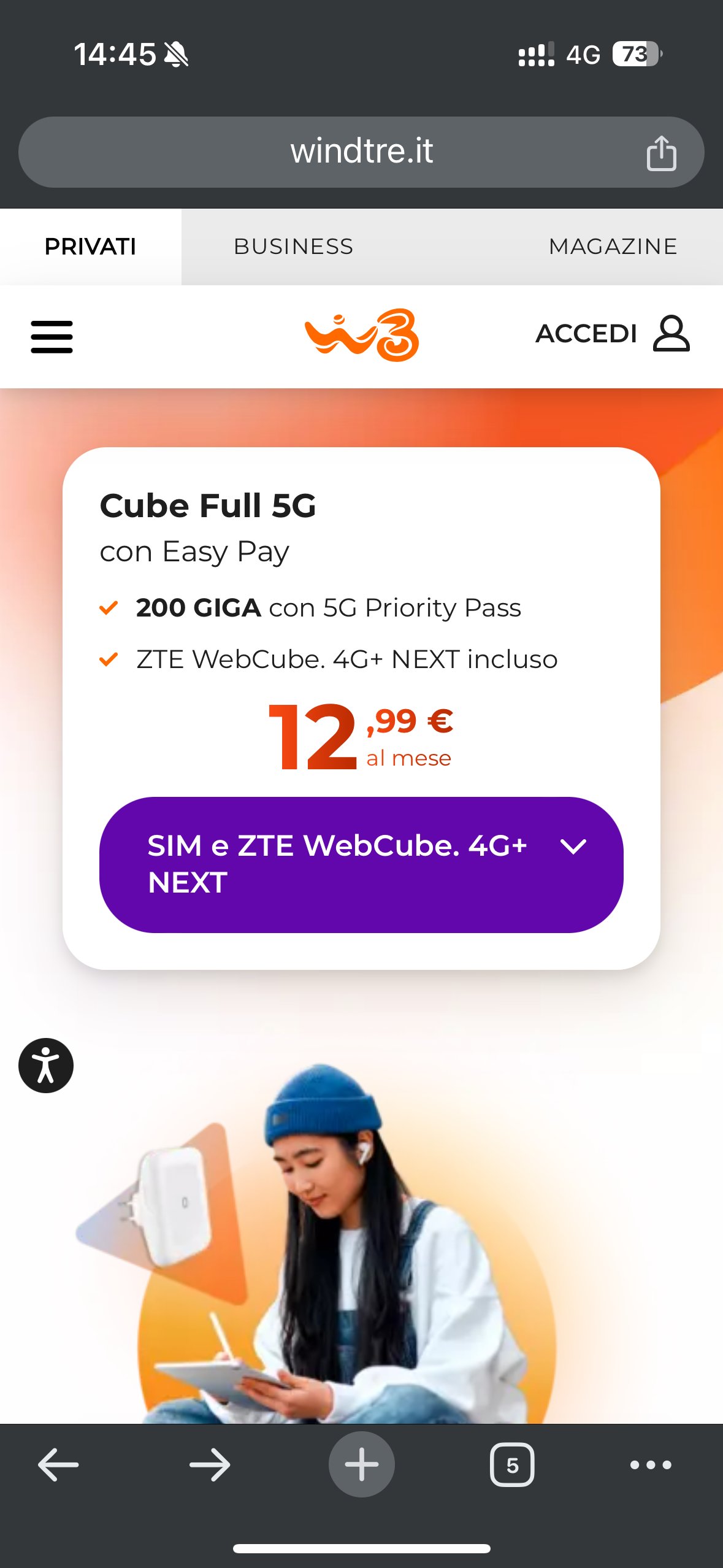Viewport: 723px width, 1568px height.
Task: Open a new browser tab
Action: [x=361, y=1464]
